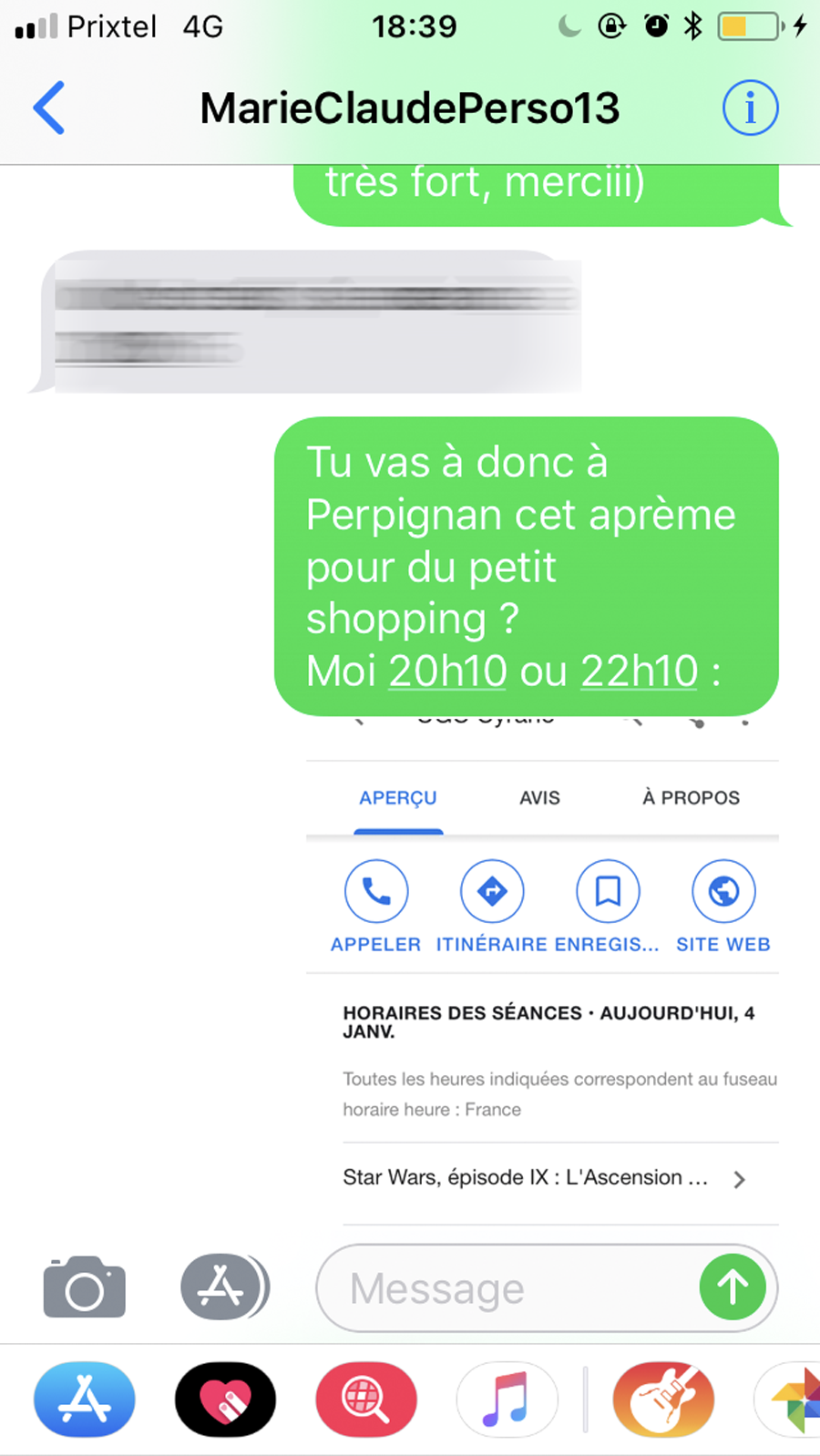Open the Music iMessage app
The image size is (820, 1456).
[507, 1399]
